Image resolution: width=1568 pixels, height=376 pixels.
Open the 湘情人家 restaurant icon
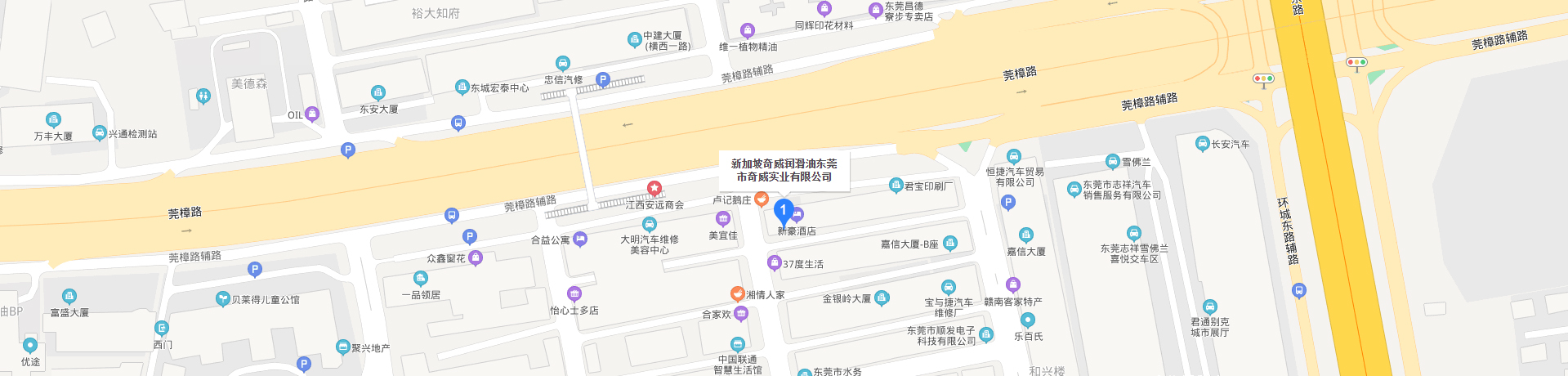737,294
